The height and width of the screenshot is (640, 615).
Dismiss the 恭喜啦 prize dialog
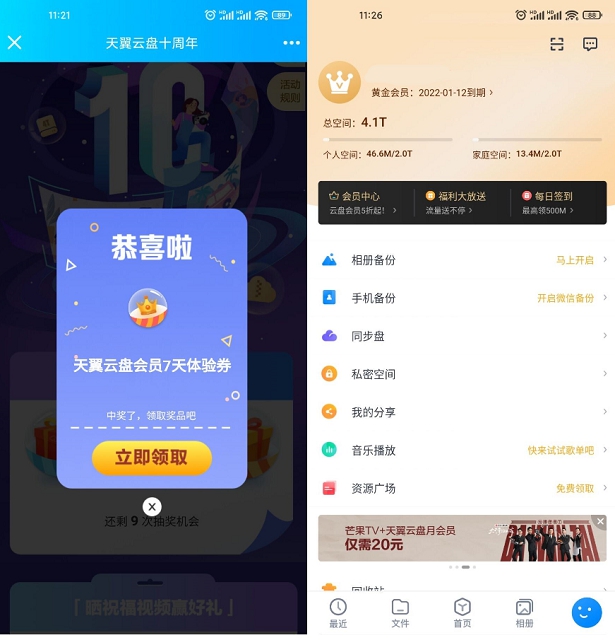[x=152, y=507]
